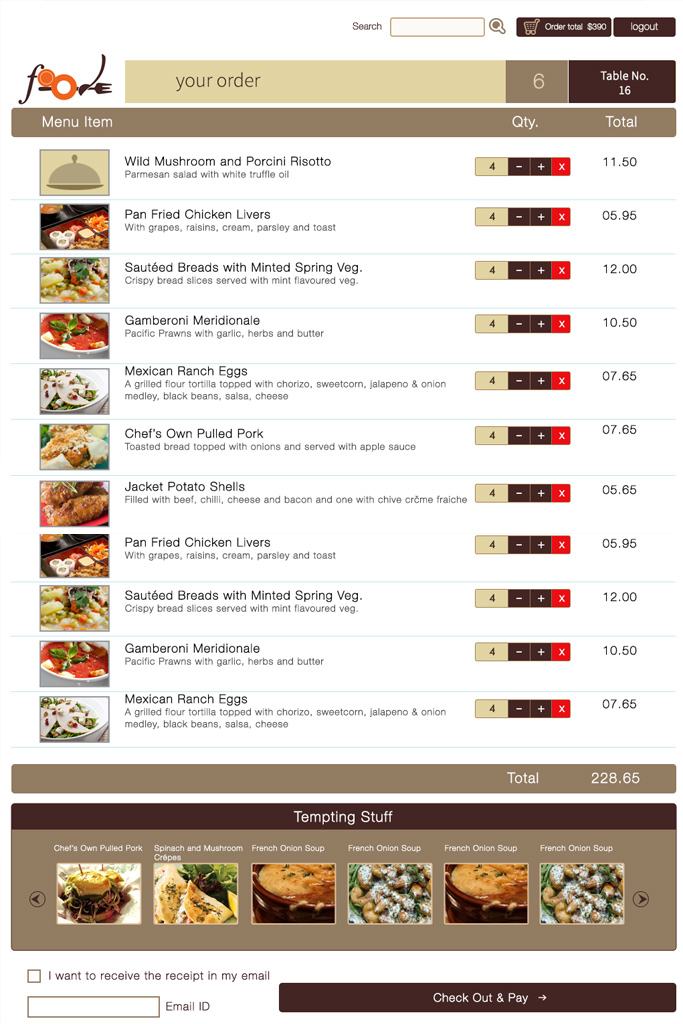Show next Tempting Stuff items
Image resolution: width=683 pixels, height=1024 pixels.
641,899
